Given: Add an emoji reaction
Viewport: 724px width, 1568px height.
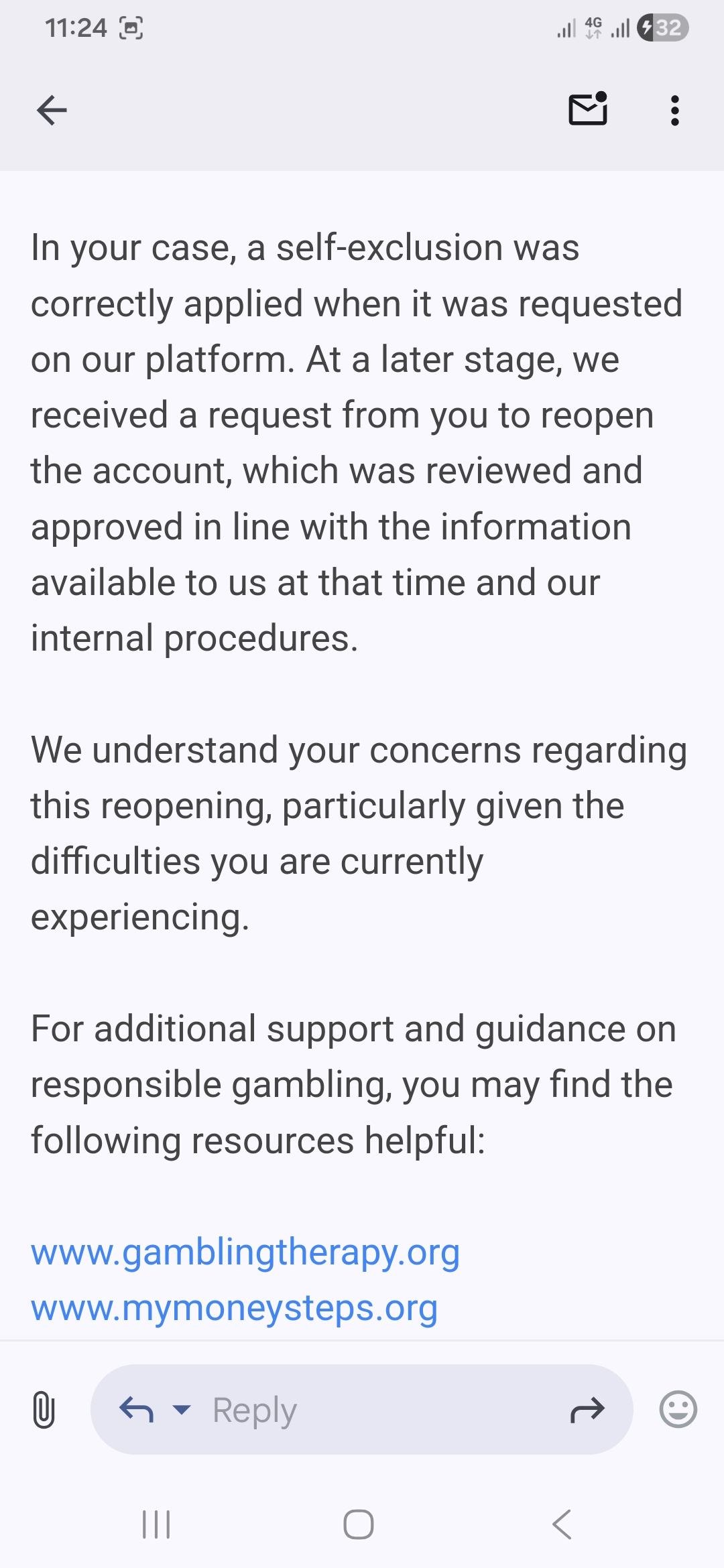Looking at the screenshot, I should [x=678, y=1409].
